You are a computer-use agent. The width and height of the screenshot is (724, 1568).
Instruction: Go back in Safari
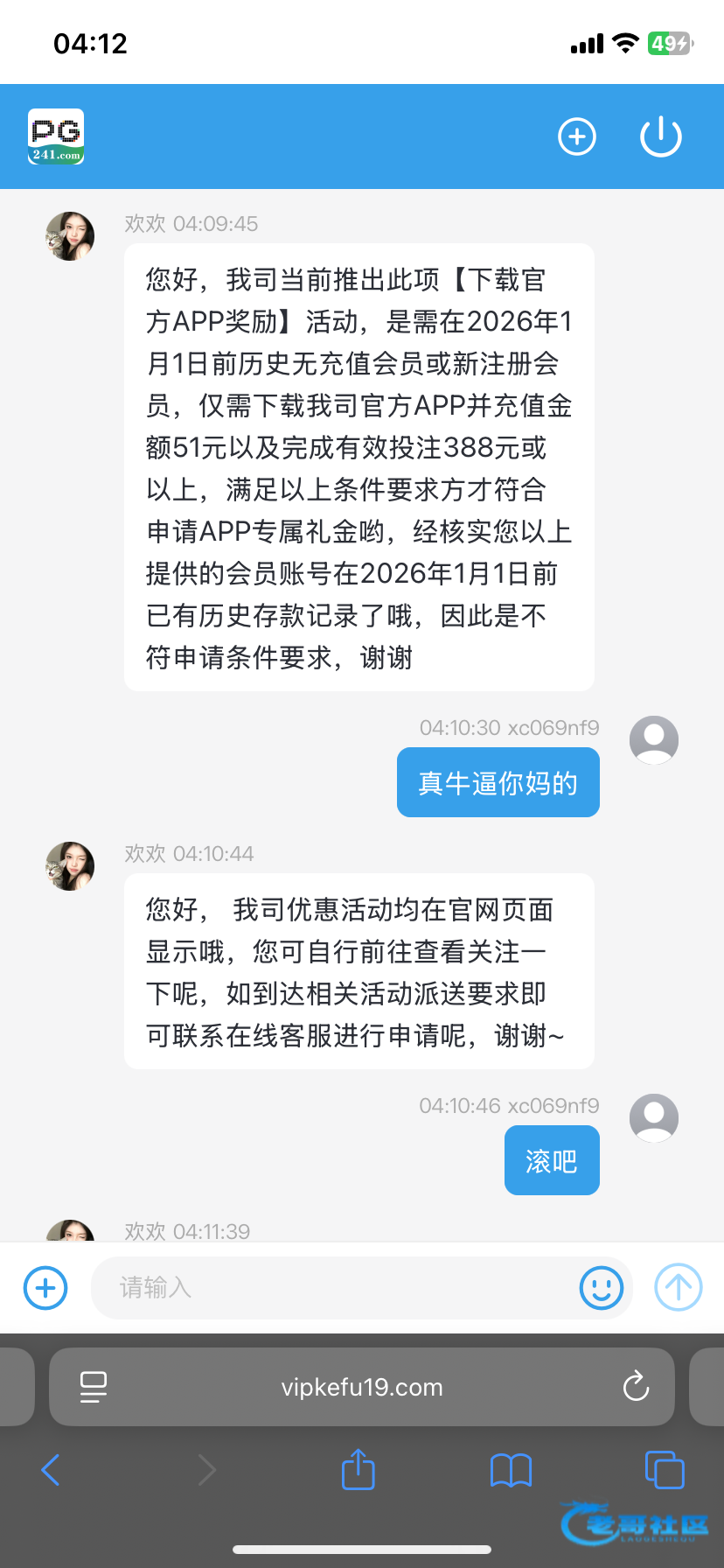click(x=51, y=1470)
